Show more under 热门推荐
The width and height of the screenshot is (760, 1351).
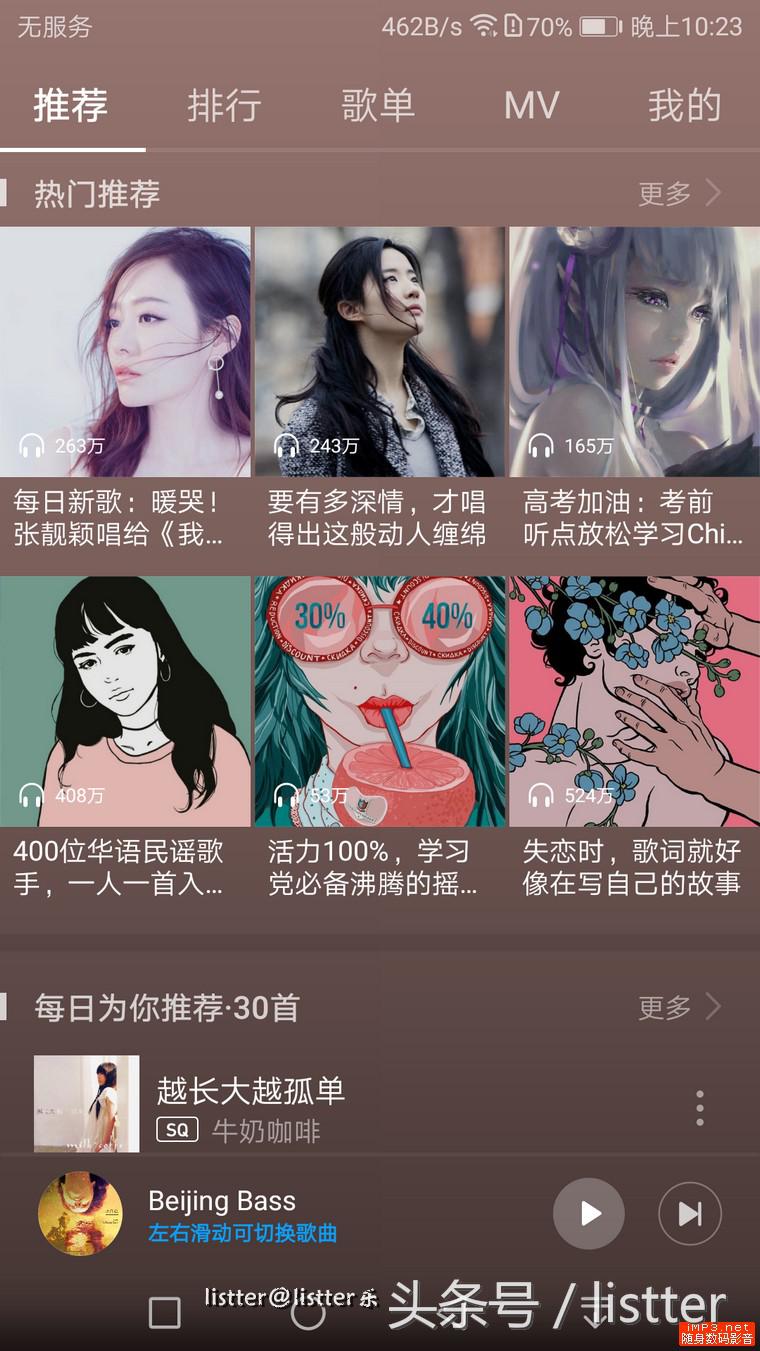point(679,193)
